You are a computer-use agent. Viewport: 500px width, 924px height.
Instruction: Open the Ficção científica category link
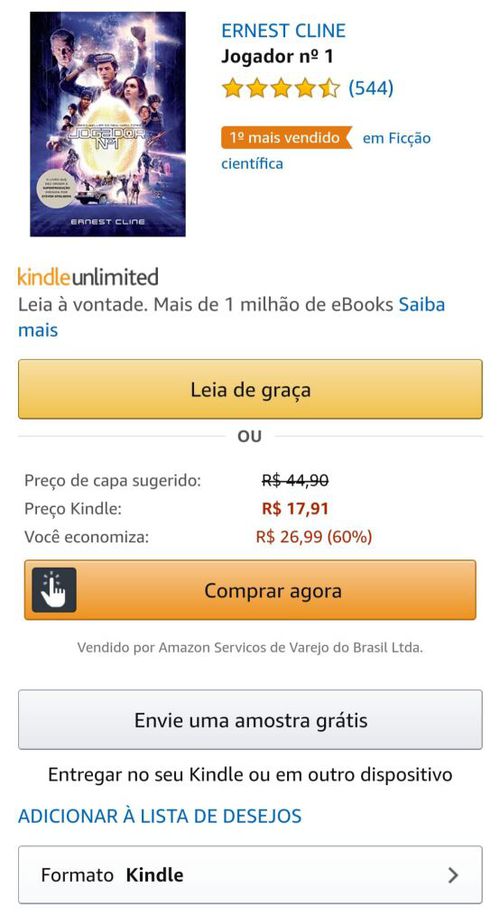(325, 150)
